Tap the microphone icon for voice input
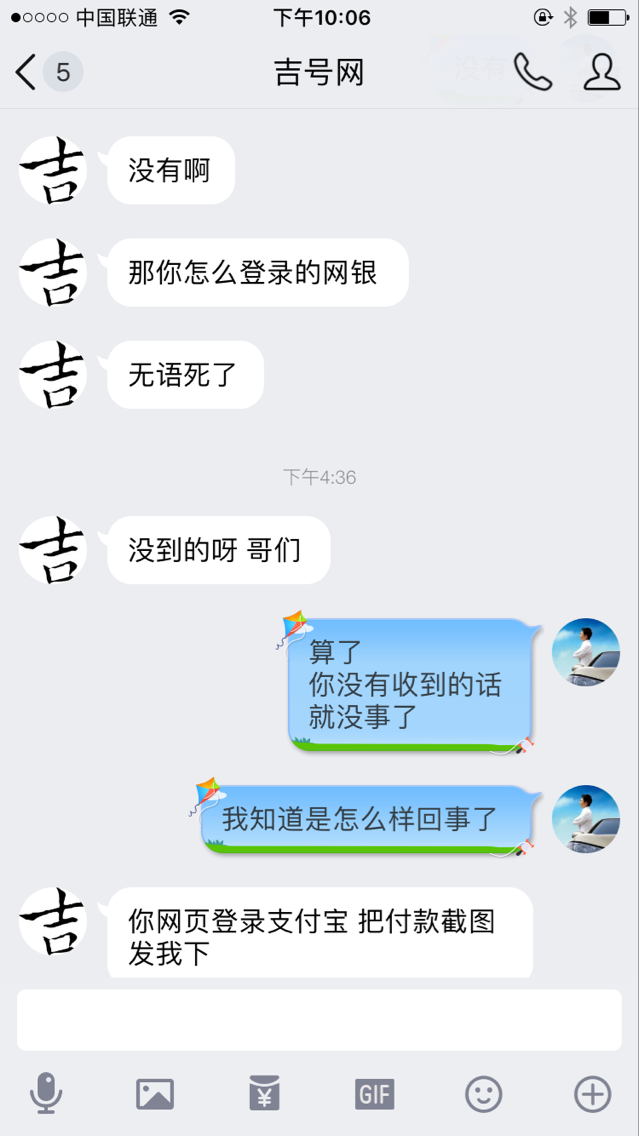639x1136 pixels. 46,1094
